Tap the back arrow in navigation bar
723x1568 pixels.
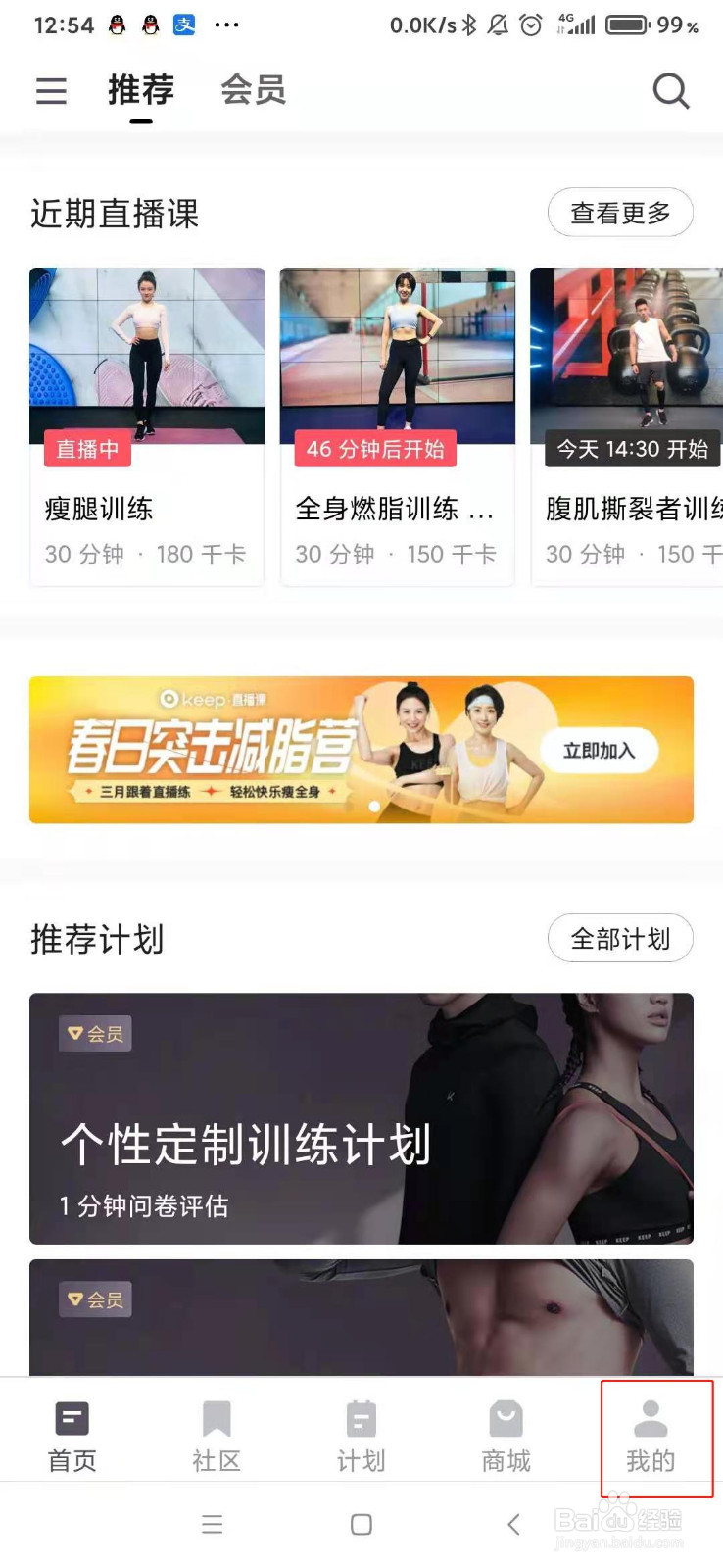pyautogui.click(x=512, y=1525)
